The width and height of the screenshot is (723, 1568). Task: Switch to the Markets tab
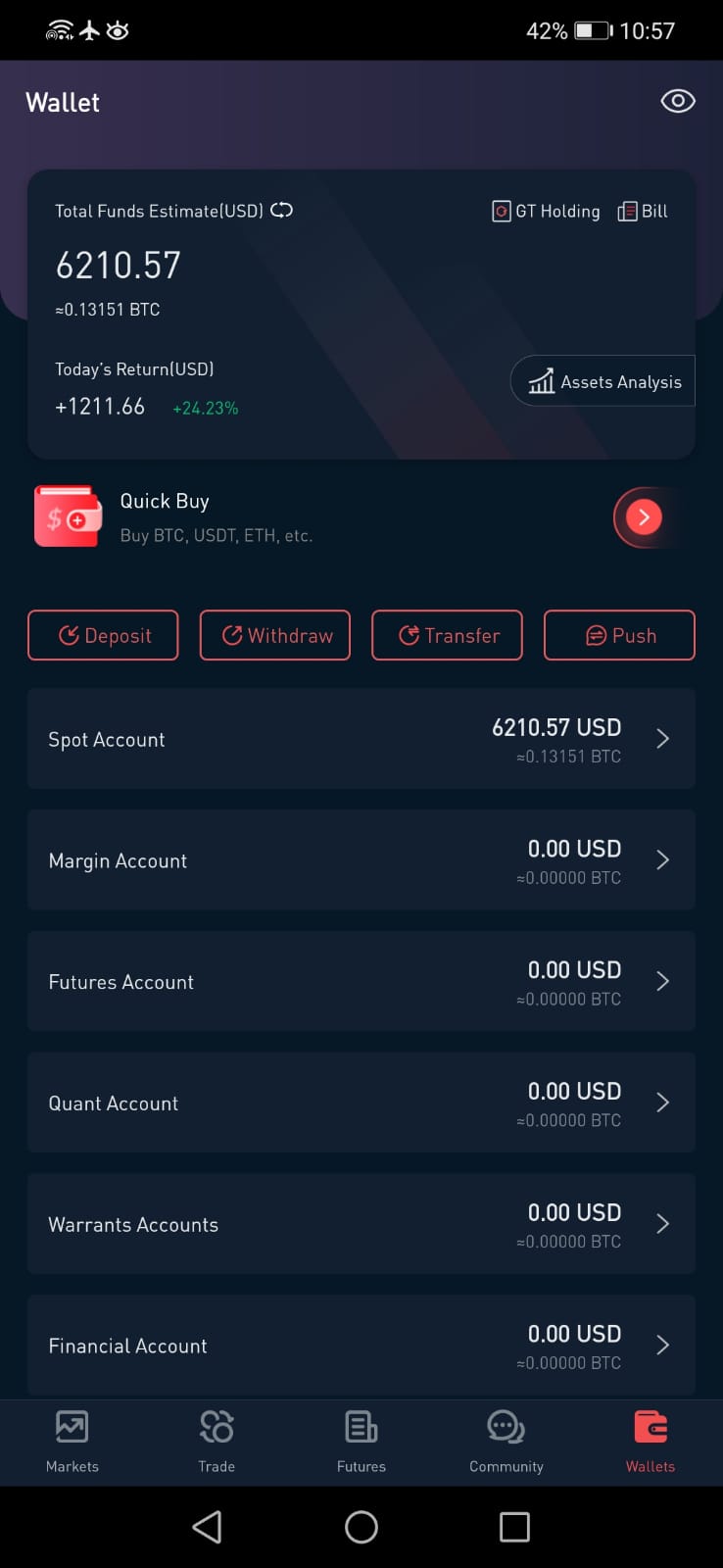point(72,1440)
